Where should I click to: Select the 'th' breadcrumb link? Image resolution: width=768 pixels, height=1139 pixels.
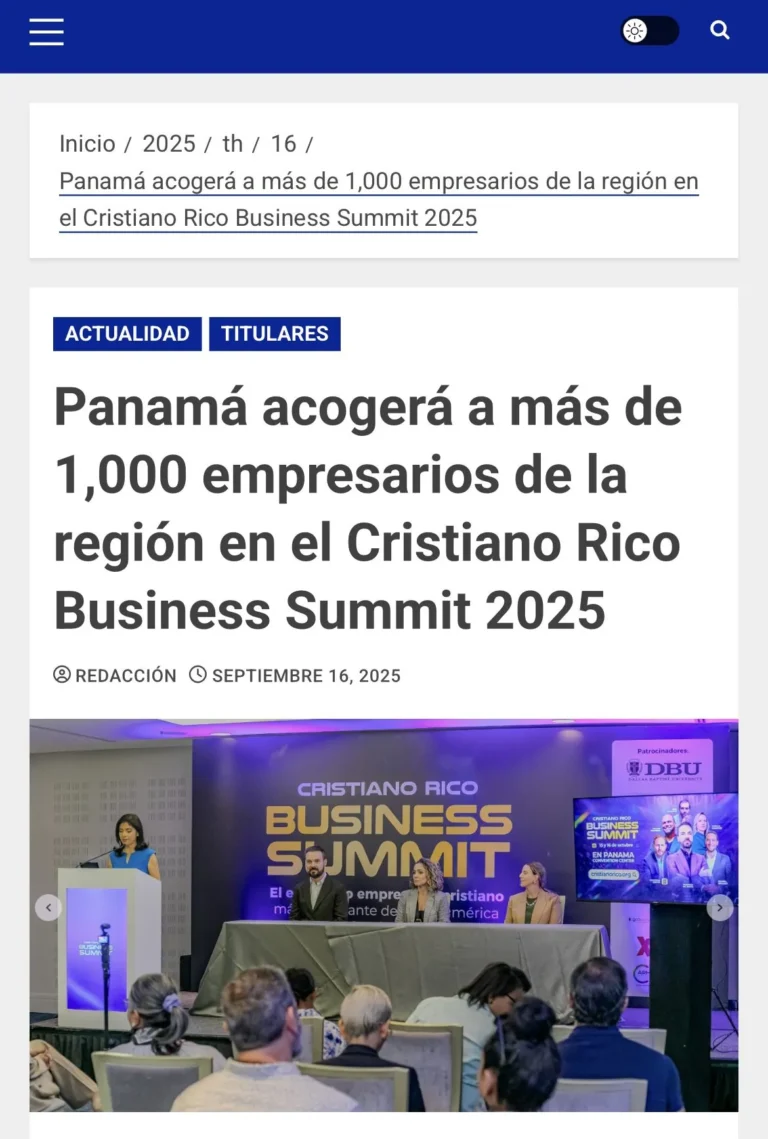point(233,144)
